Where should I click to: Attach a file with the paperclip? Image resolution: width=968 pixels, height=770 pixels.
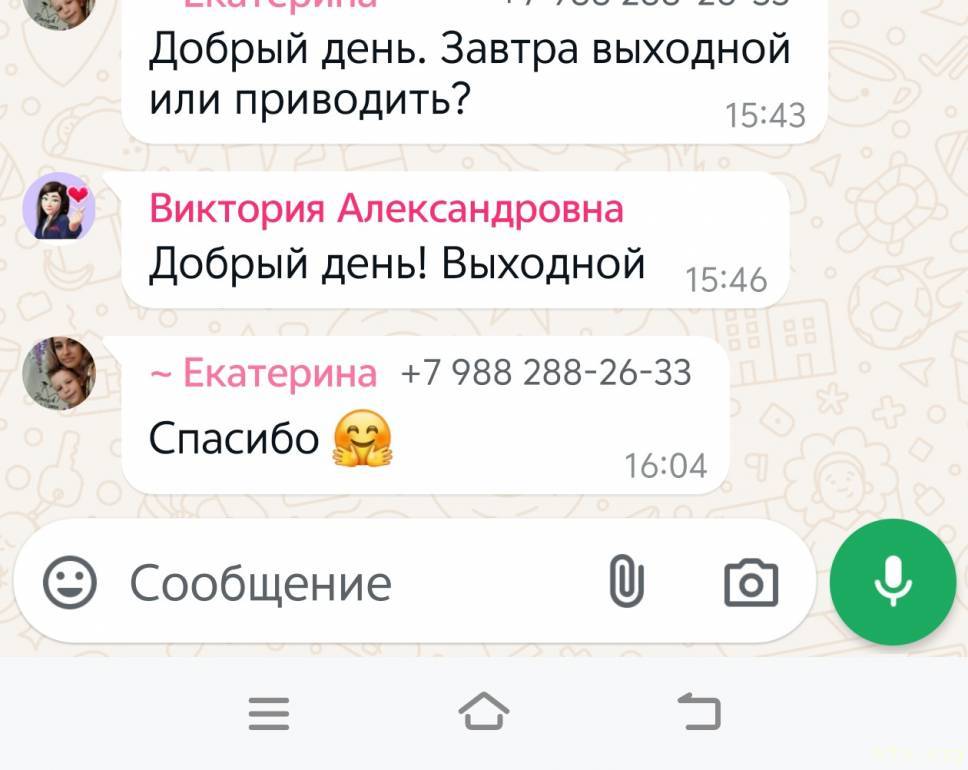point(627,582)
